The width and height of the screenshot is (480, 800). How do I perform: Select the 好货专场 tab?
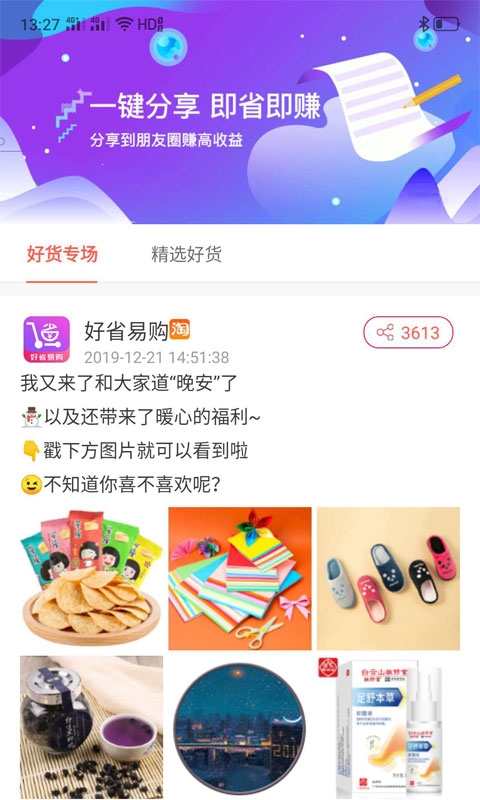62,254
